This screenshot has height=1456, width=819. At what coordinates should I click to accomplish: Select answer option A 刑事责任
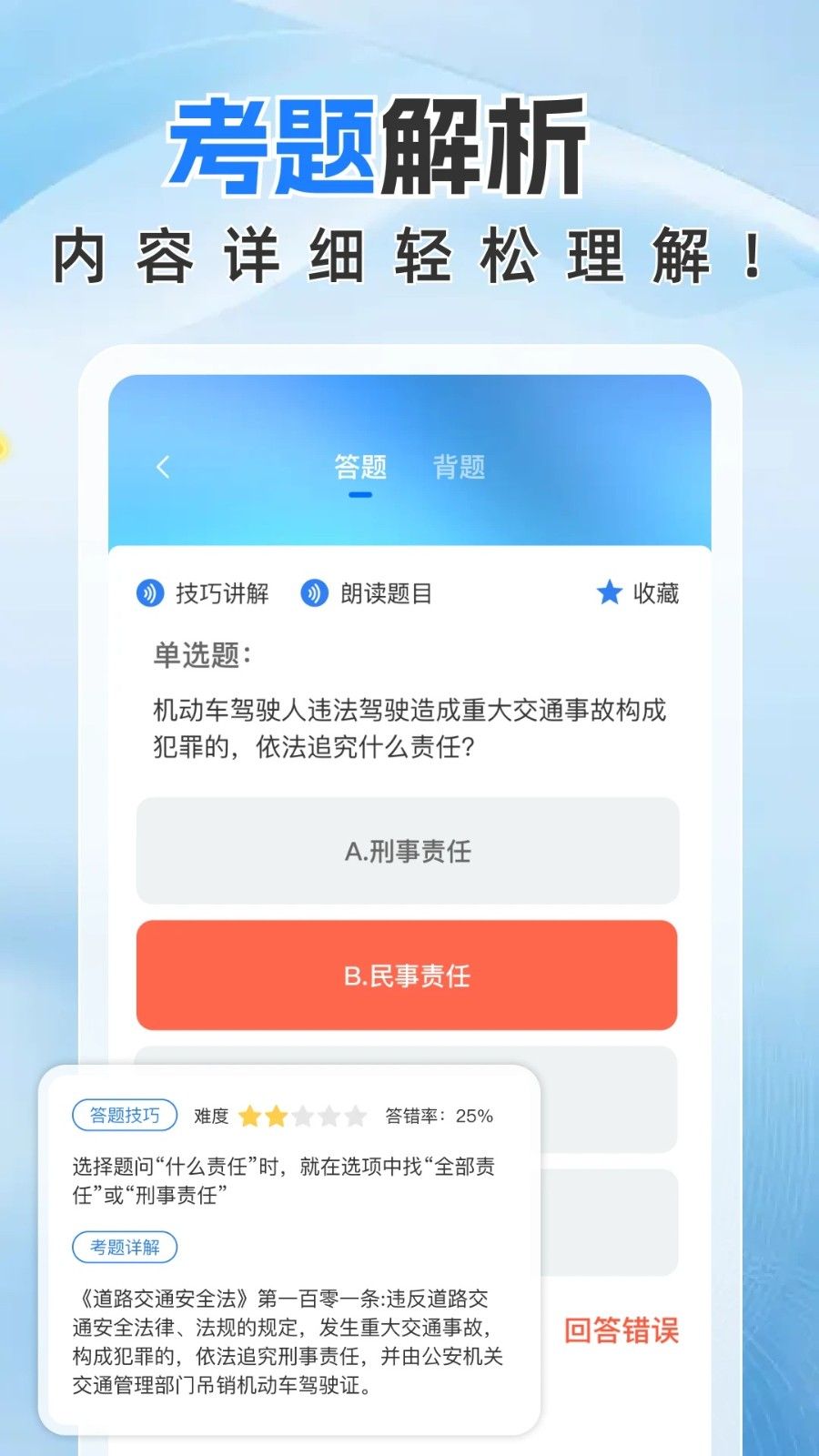pyautogui.click(x=407, y=854)
